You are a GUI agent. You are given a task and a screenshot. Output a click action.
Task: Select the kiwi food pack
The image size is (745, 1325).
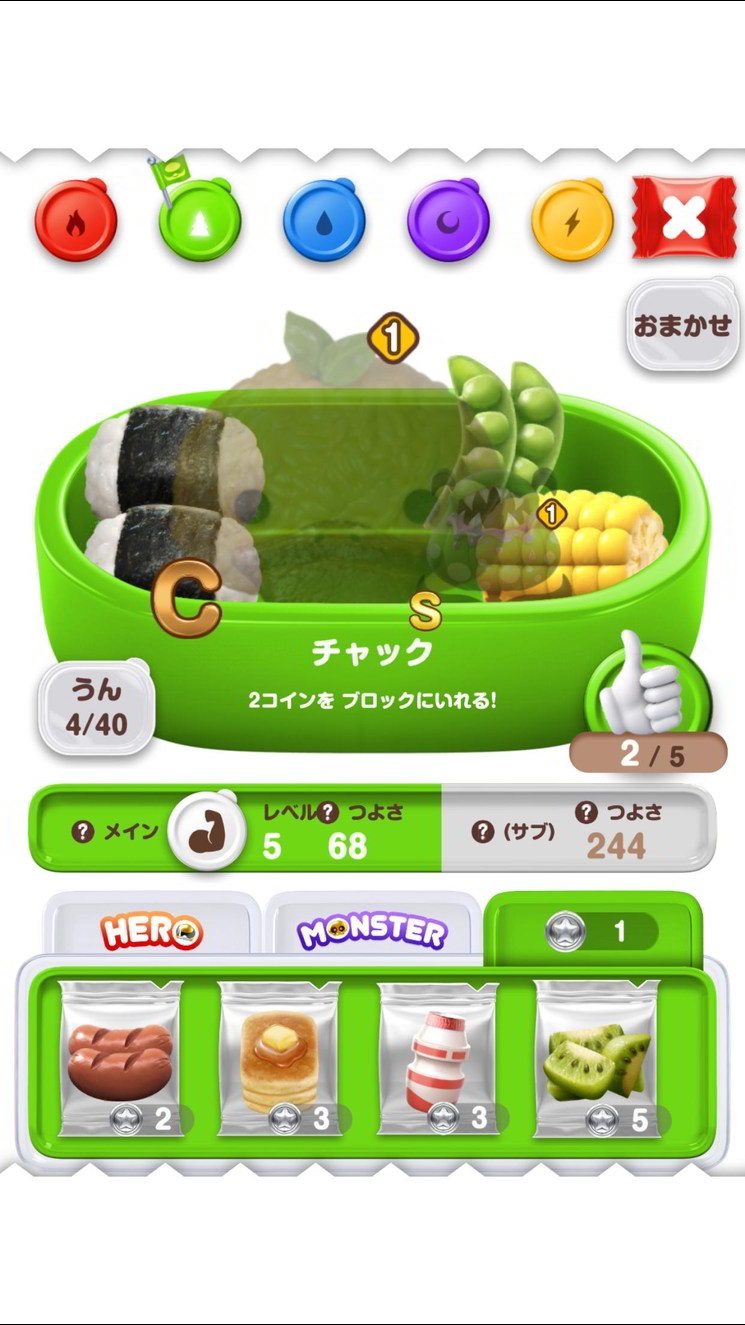coord(596,1060)
